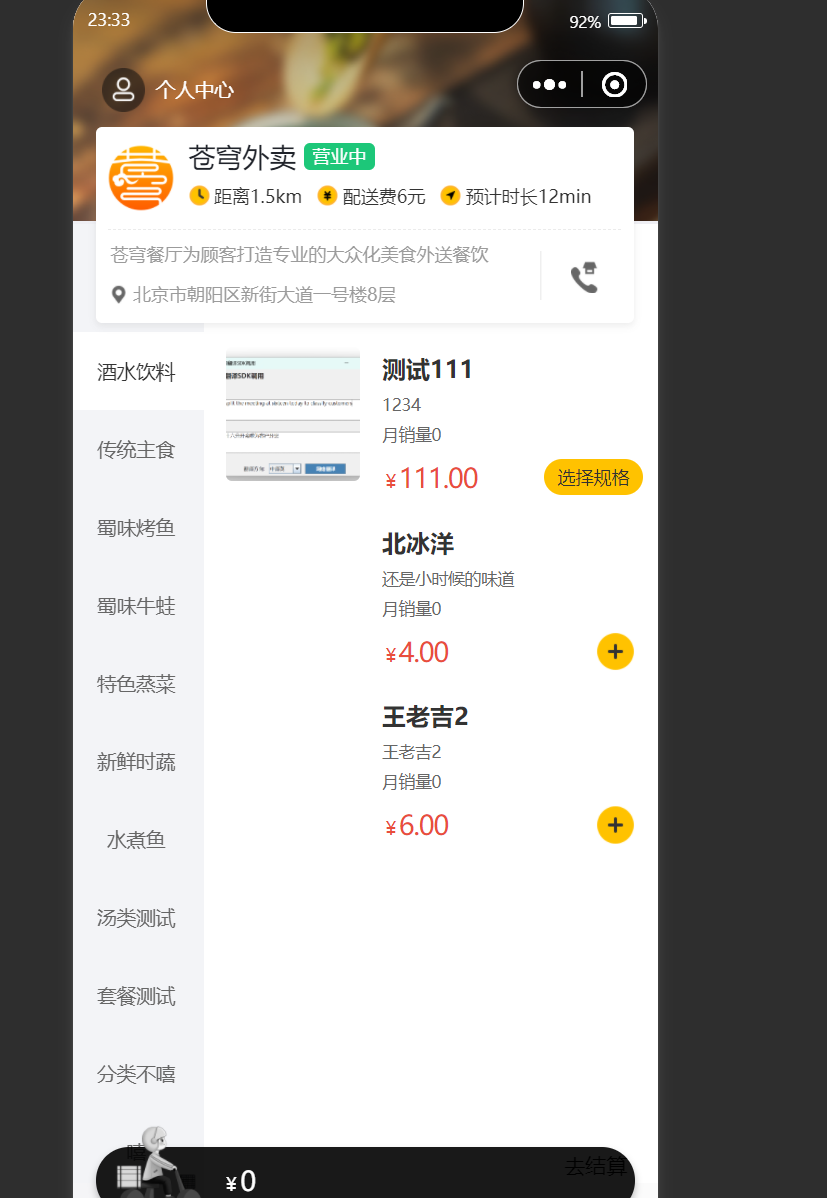Open the 测试111 dish image
The width and height of the screenshot is (827, 1198).
[292, 415]
